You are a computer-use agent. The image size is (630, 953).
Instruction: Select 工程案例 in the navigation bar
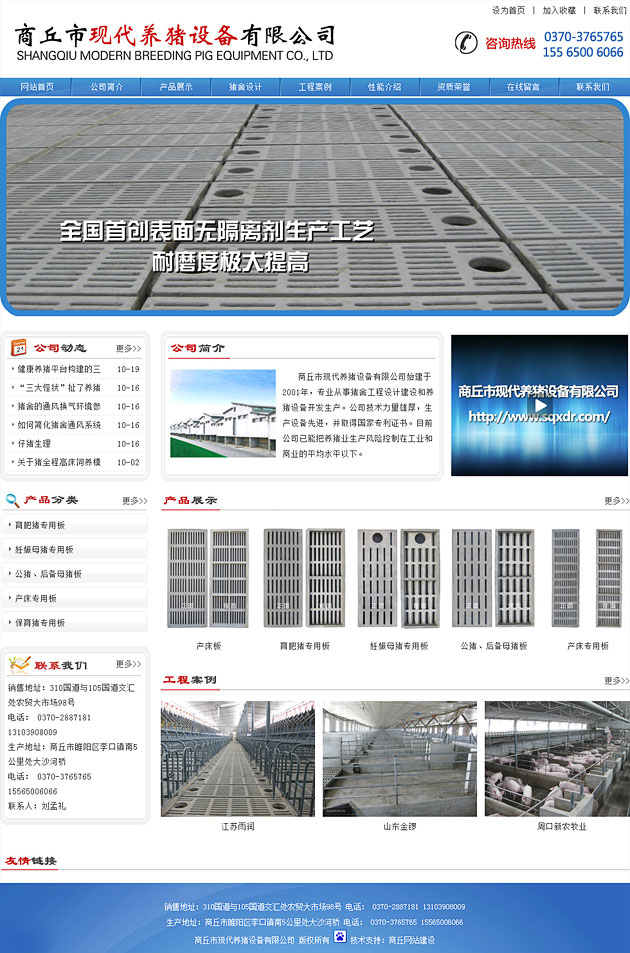point(314,87)
